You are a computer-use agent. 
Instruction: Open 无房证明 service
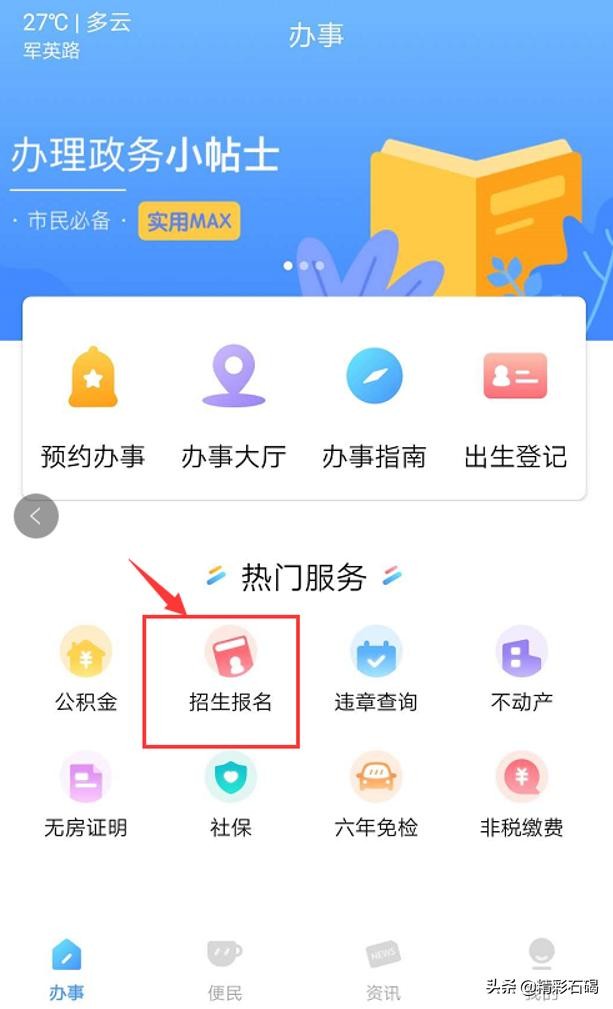tap(86, 796)
